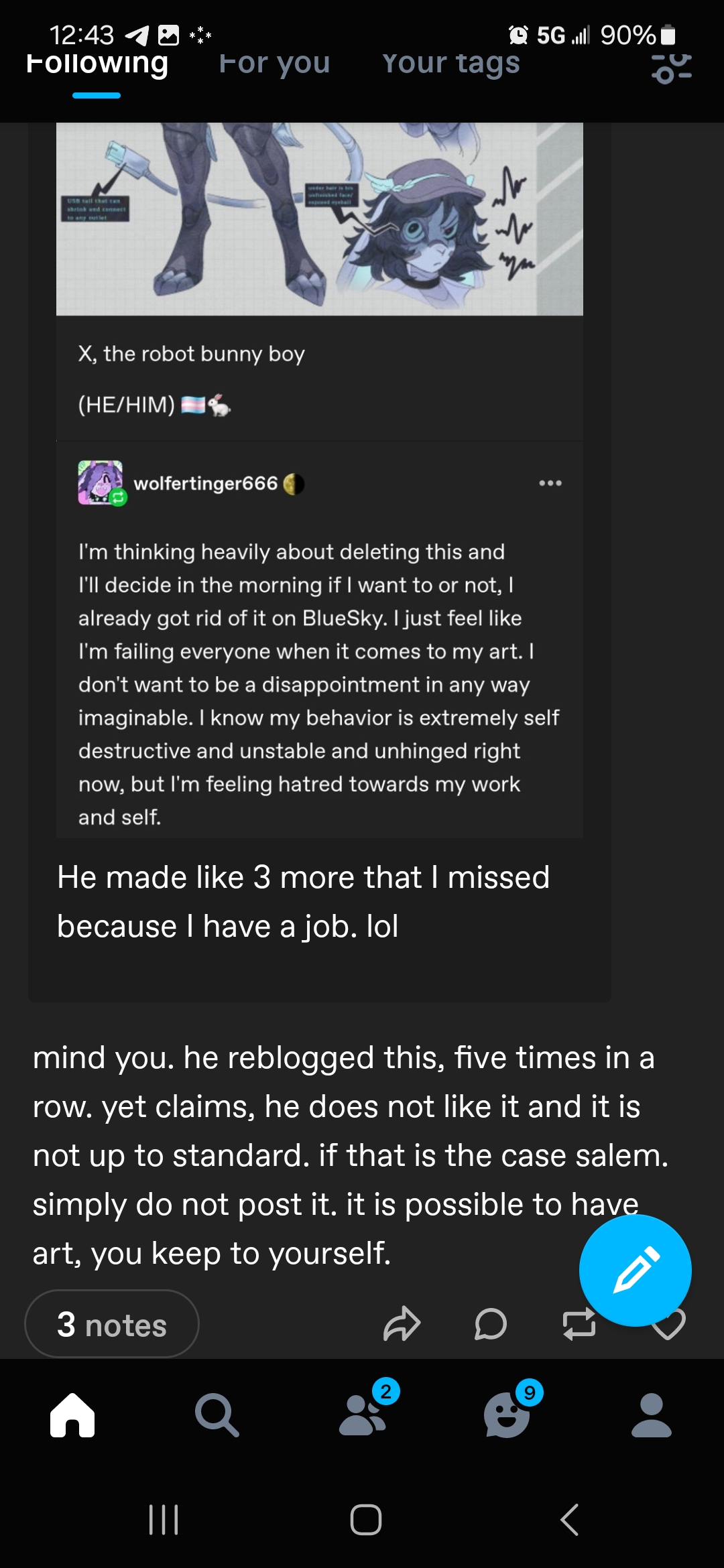View the 3 notes on this post
This screenshot has width=724, height=1568.
pyautogui.click(x=112, y=1324)
